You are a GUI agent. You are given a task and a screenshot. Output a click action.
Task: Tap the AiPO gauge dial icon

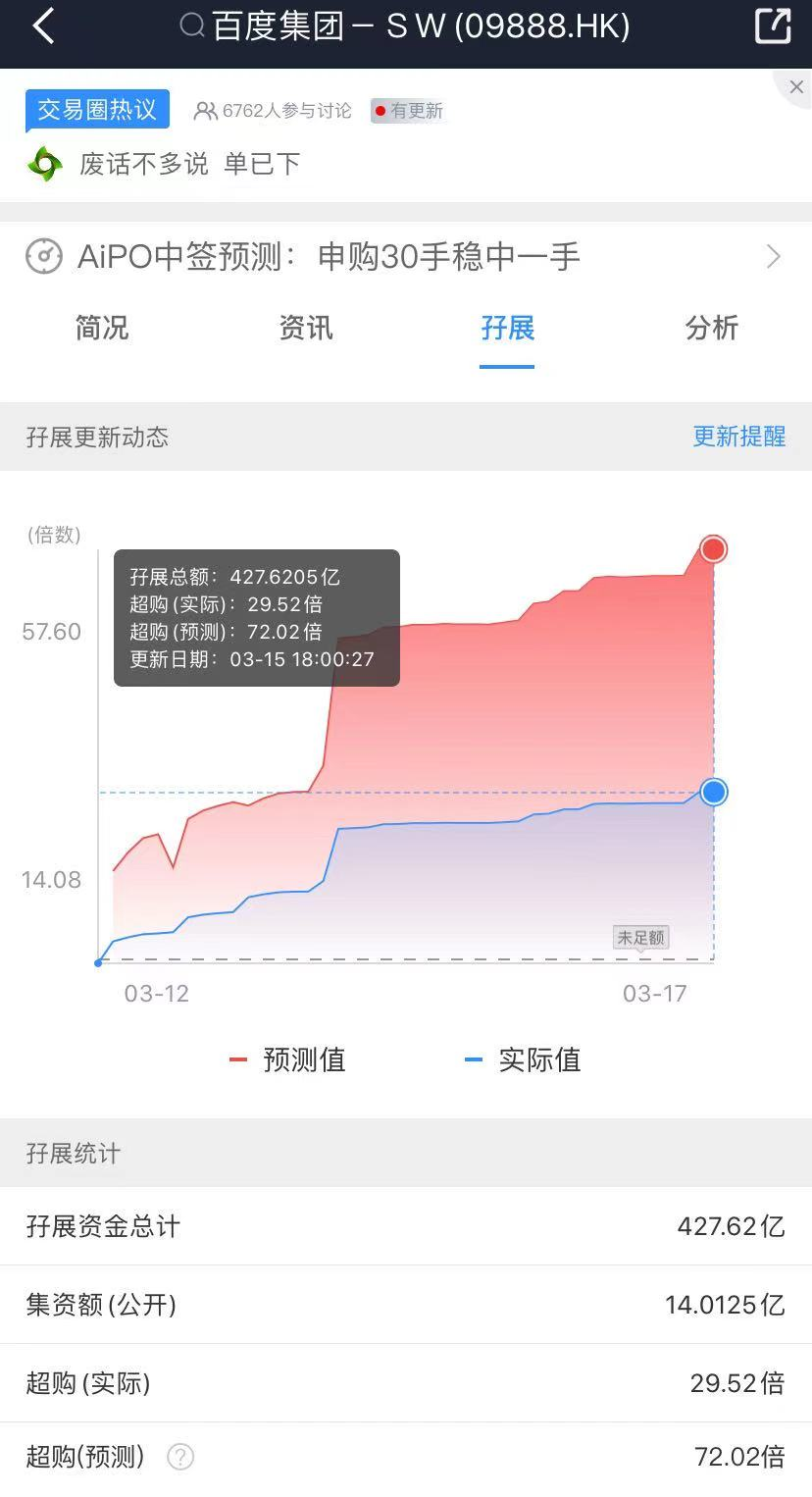[x=44, y=257]
